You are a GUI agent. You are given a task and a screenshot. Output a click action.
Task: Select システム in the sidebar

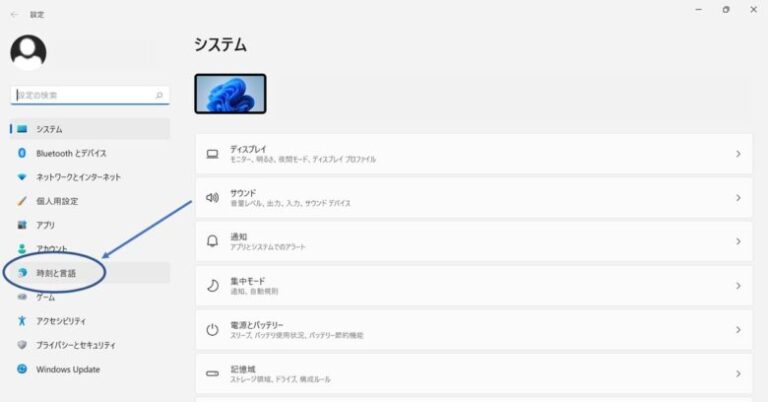point(49,129)
